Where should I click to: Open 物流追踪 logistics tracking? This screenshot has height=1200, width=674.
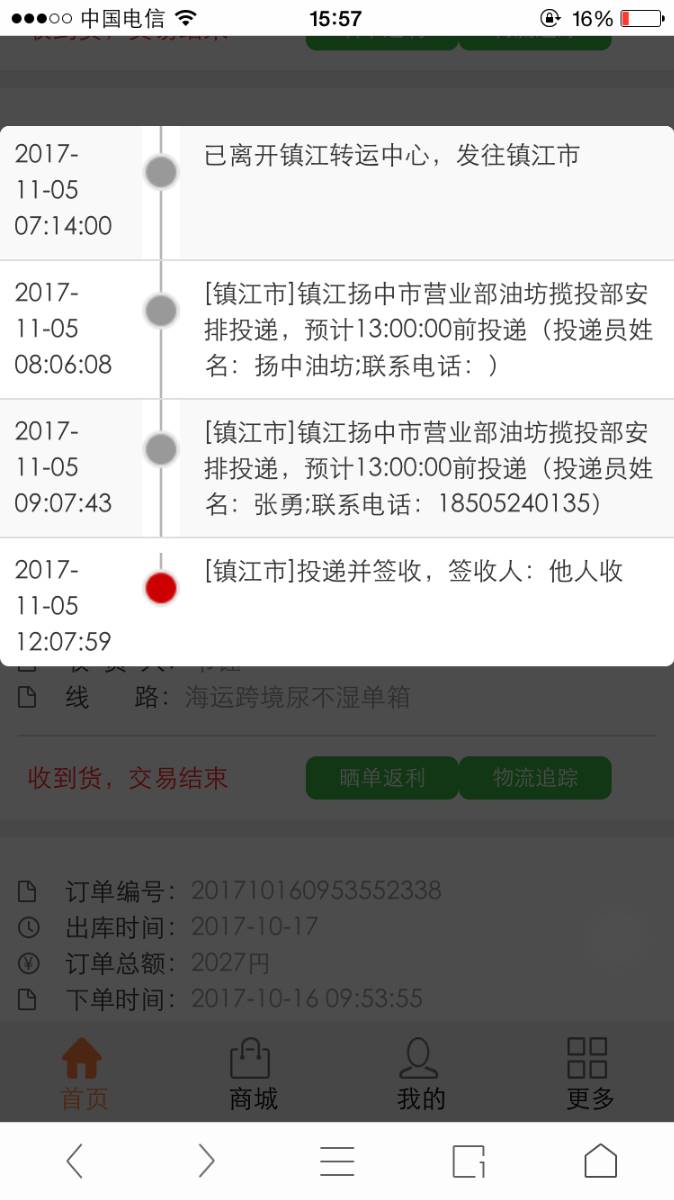[535, 778]
